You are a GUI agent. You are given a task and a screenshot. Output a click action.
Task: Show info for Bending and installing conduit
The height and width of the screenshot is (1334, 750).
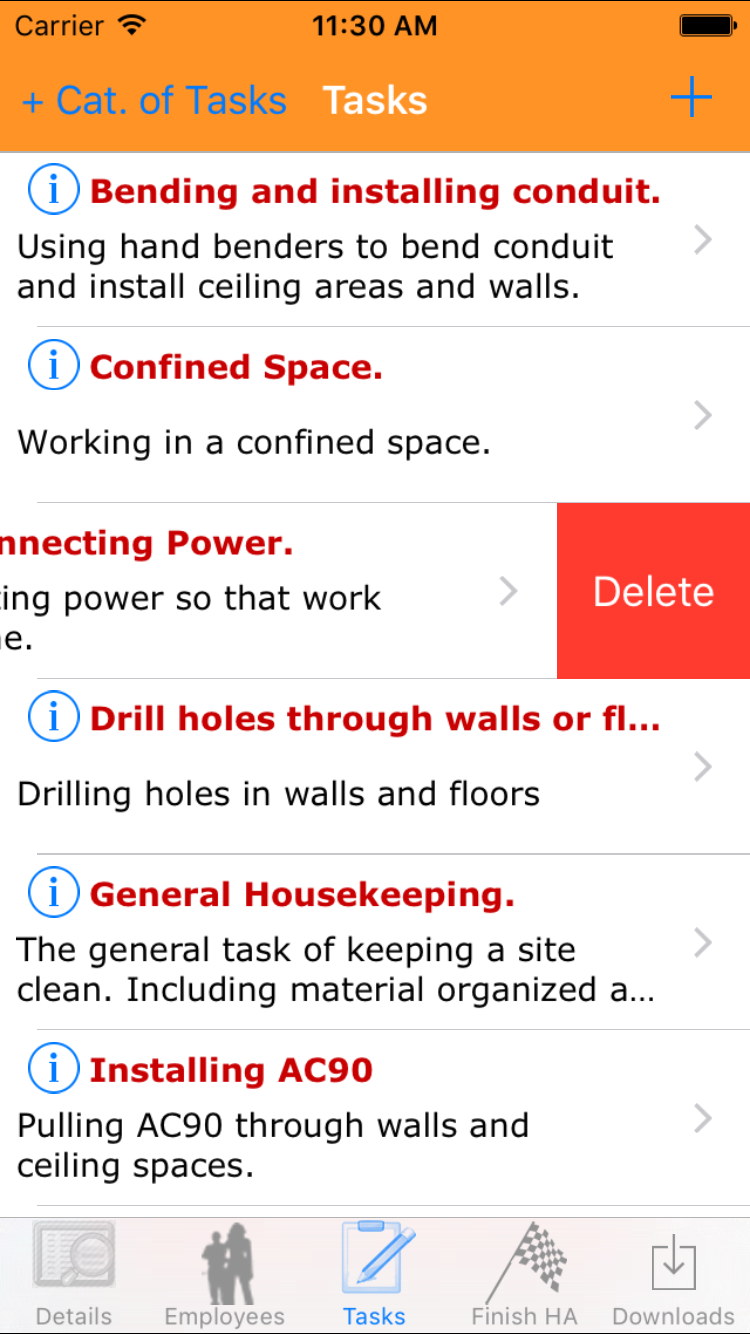53,191
